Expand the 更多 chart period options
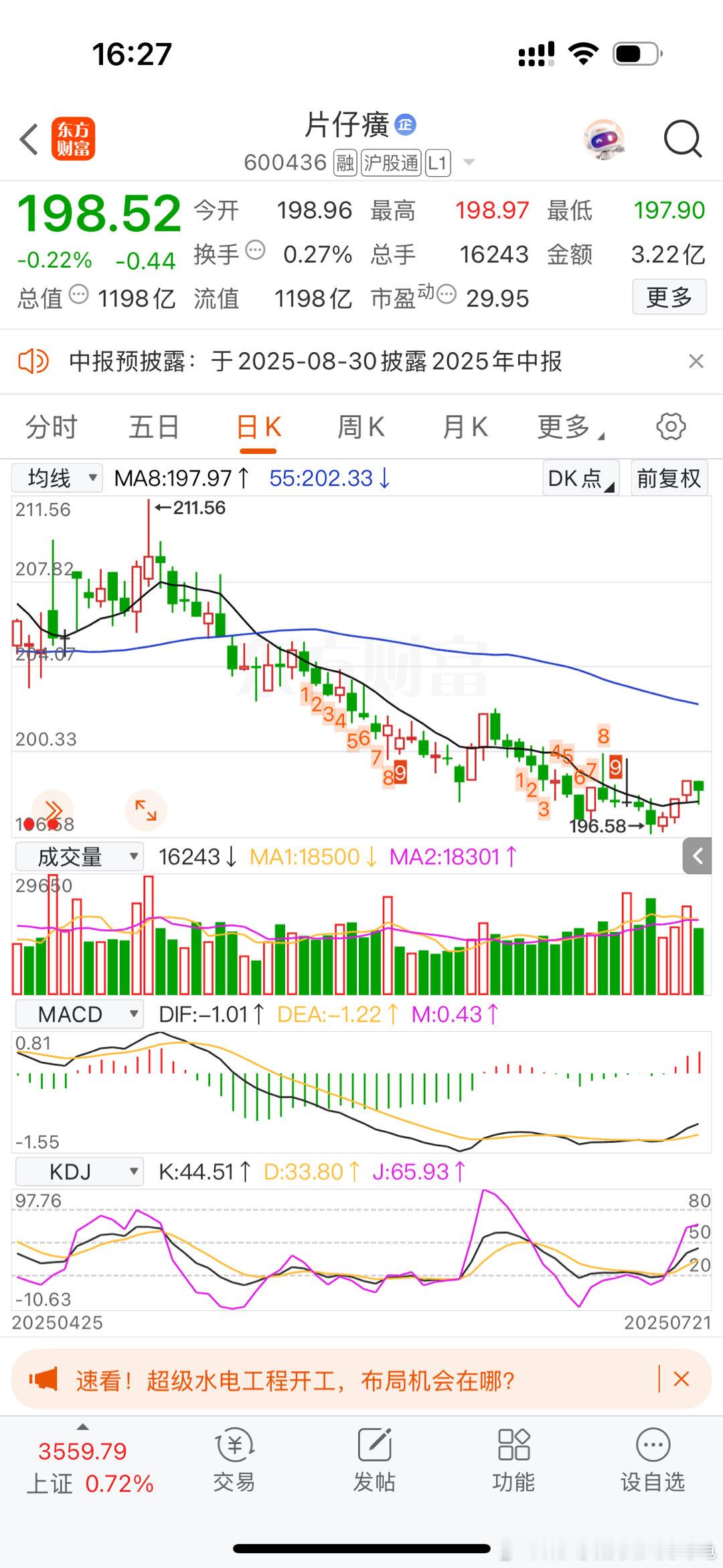Screen dimensions: 723x1568 569,427
